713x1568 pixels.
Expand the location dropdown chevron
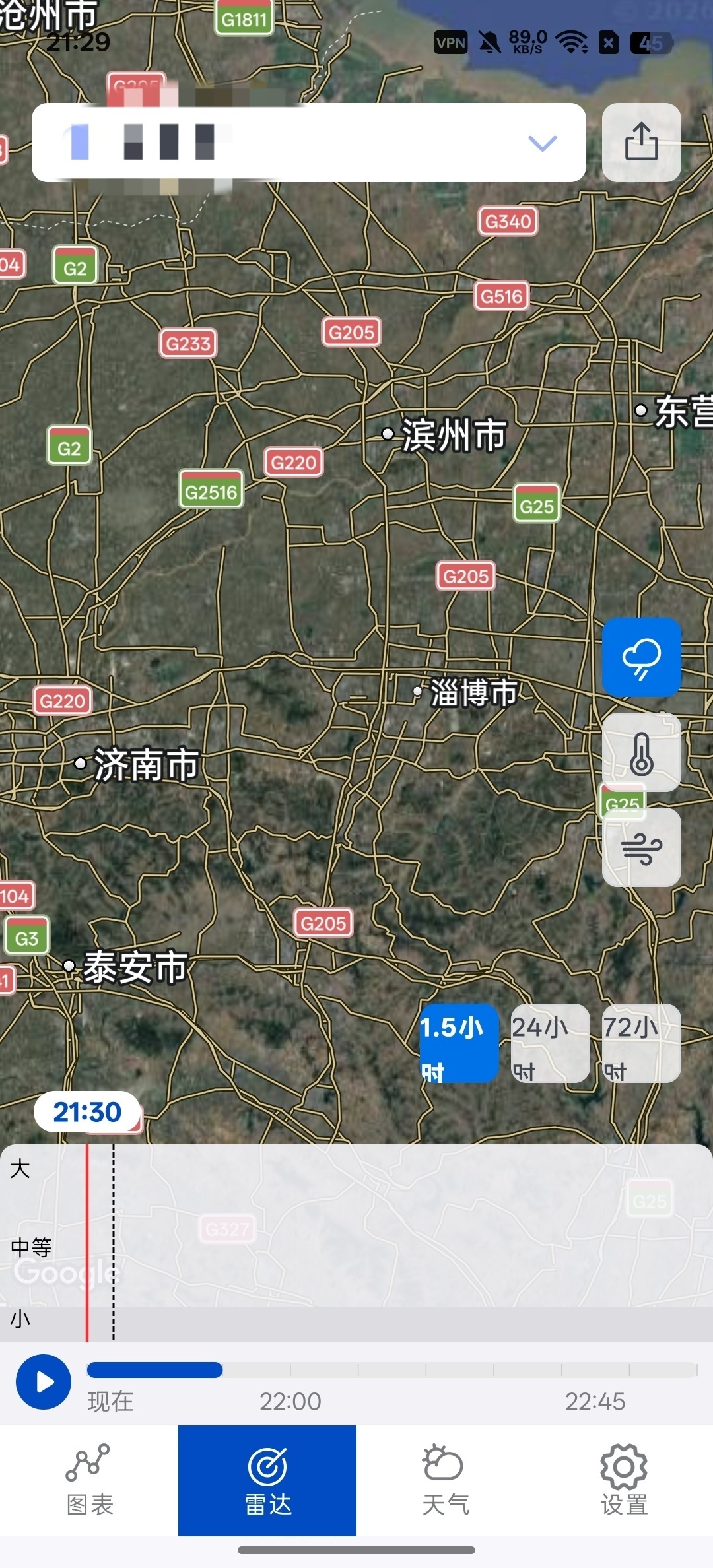(543, 143)
